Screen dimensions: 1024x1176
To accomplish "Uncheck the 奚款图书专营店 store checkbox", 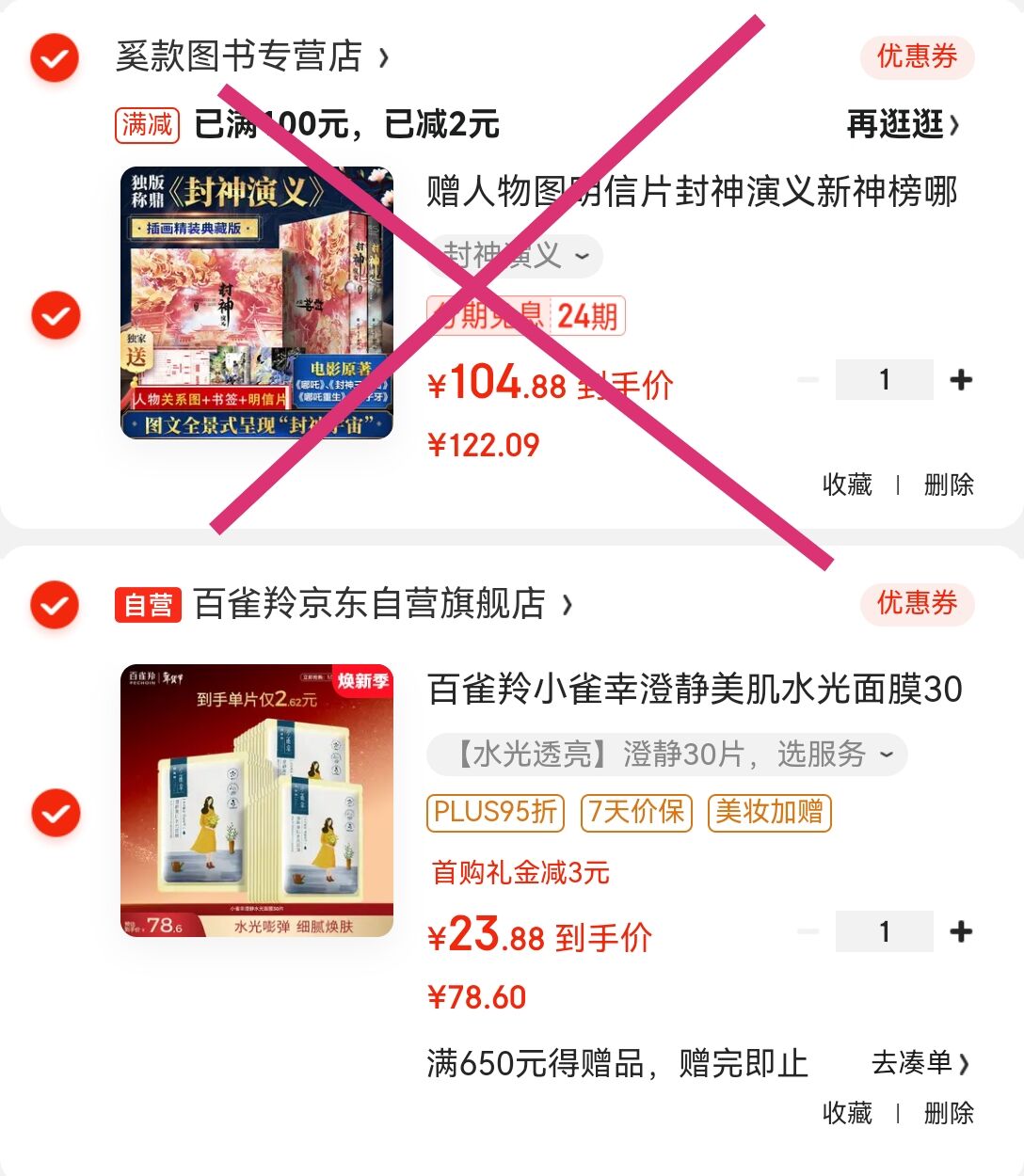I will tap(55, 58).
